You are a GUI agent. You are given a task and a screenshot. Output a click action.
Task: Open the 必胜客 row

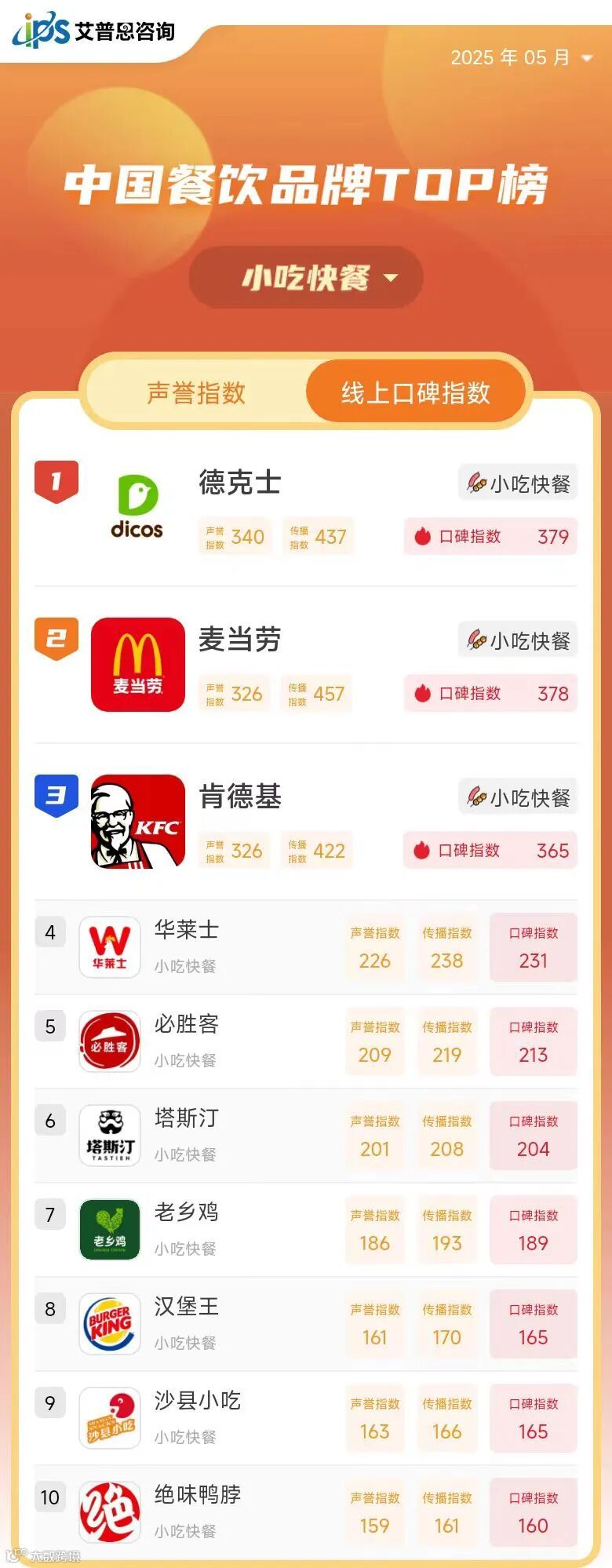[187, 1025]
